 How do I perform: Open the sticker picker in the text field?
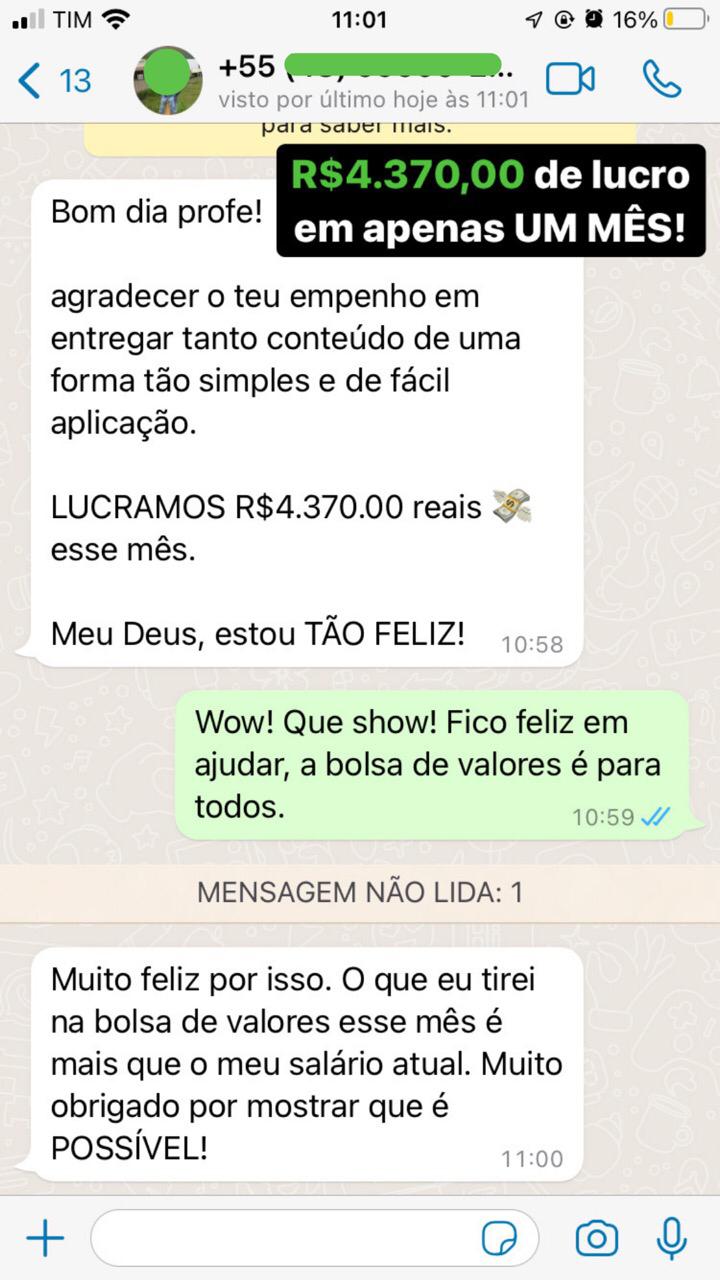click(499, 1239)
